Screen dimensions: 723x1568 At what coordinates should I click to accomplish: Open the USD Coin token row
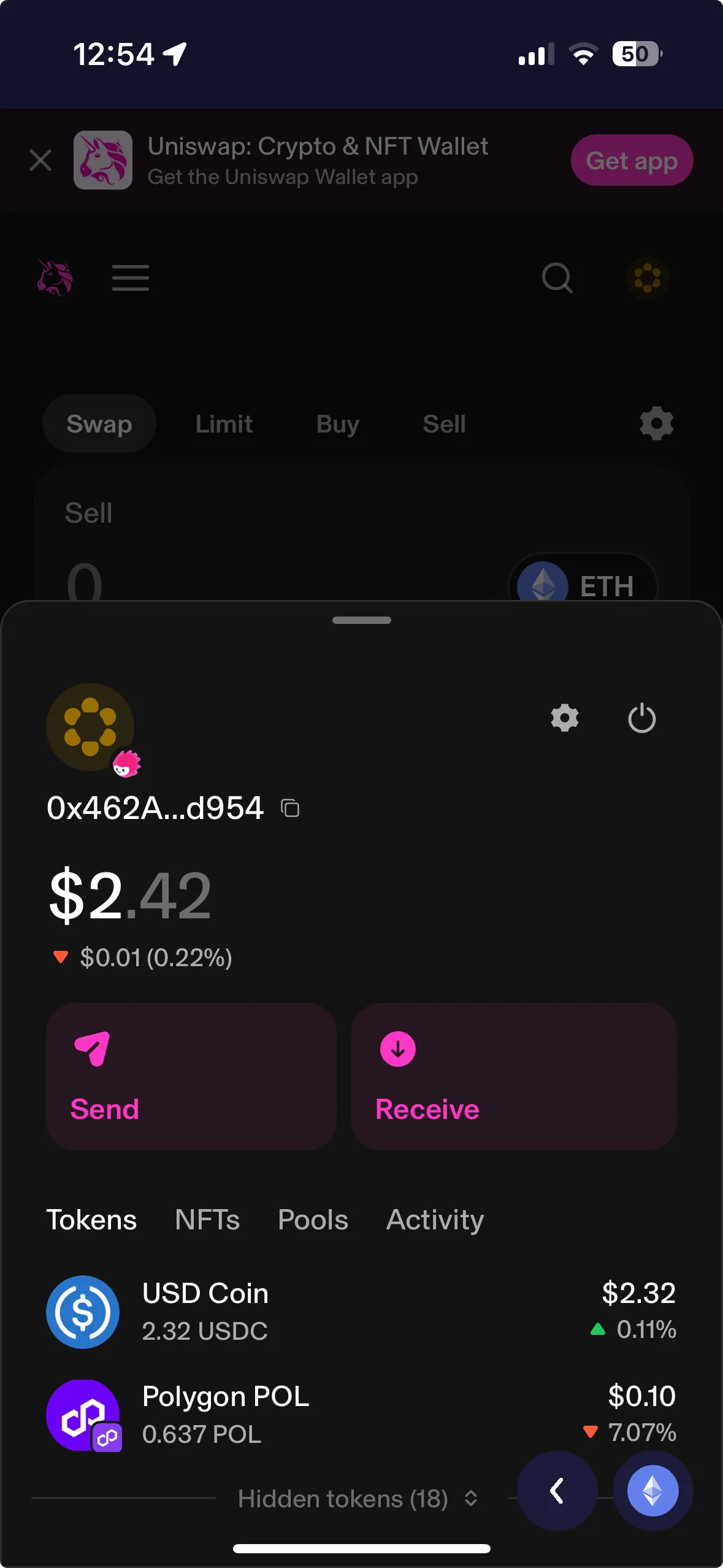pyautogui.click(x=361, y=1312)
